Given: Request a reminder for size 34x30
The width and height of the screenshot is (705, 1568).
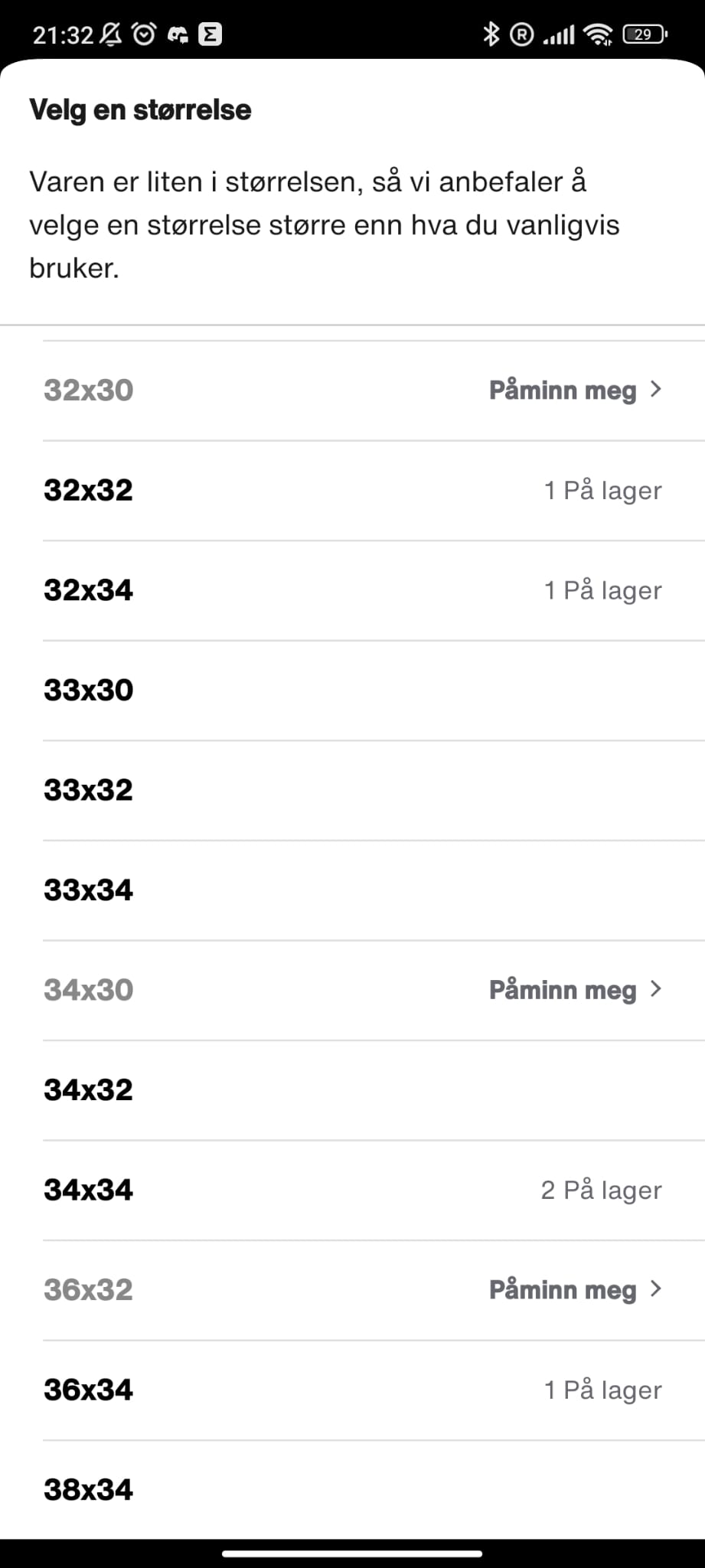Looking at the screenshot, I should coord(575,990).
